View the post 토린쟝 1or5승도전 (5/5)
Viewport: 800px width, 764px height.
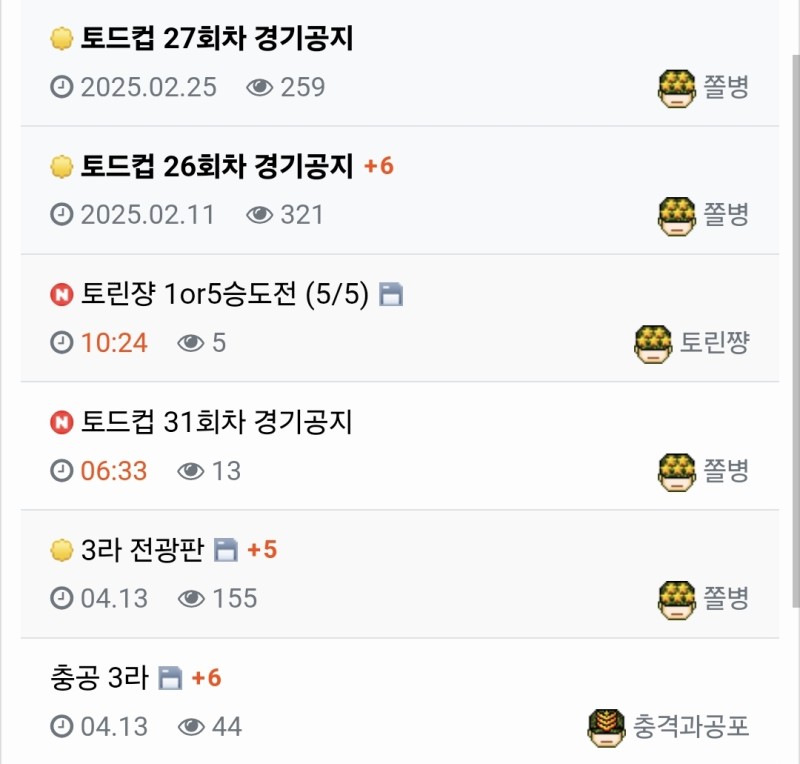tap(225, 294)
